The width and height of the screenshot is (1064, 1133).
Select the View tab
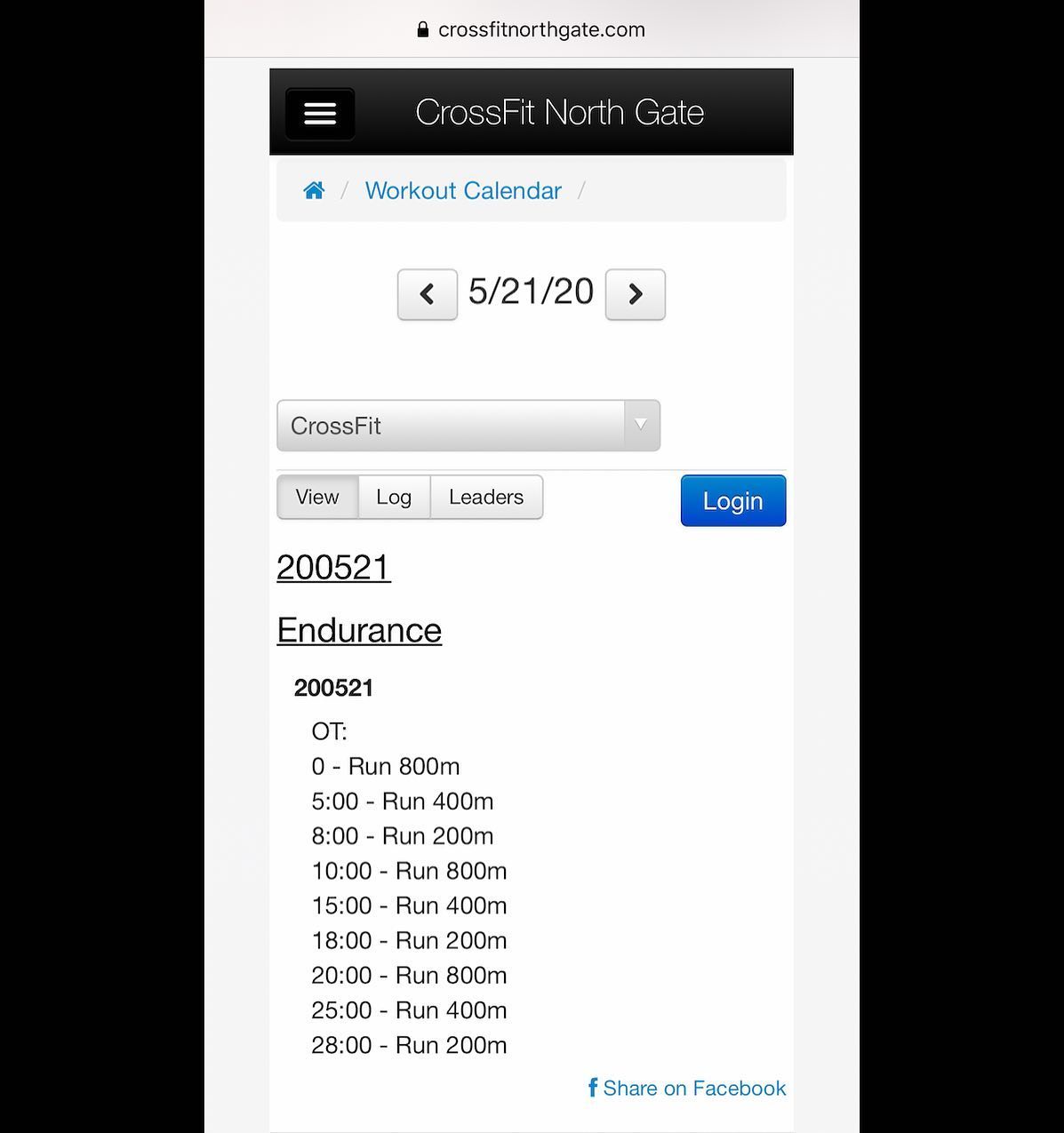(x=317, y=497)
